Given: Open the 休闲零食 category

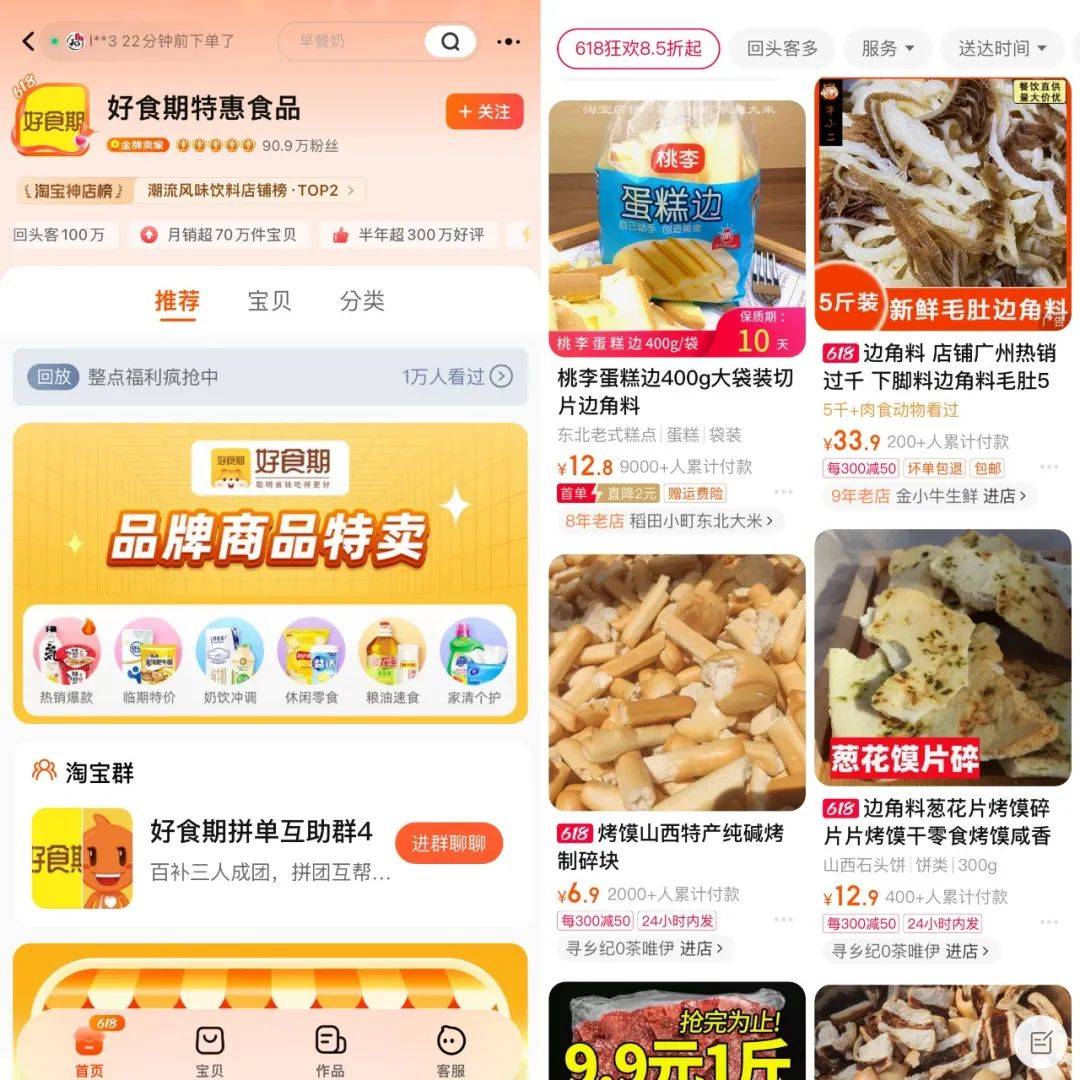Looking at the screenshot, I should pyautogui.click(x=311, y=662).
